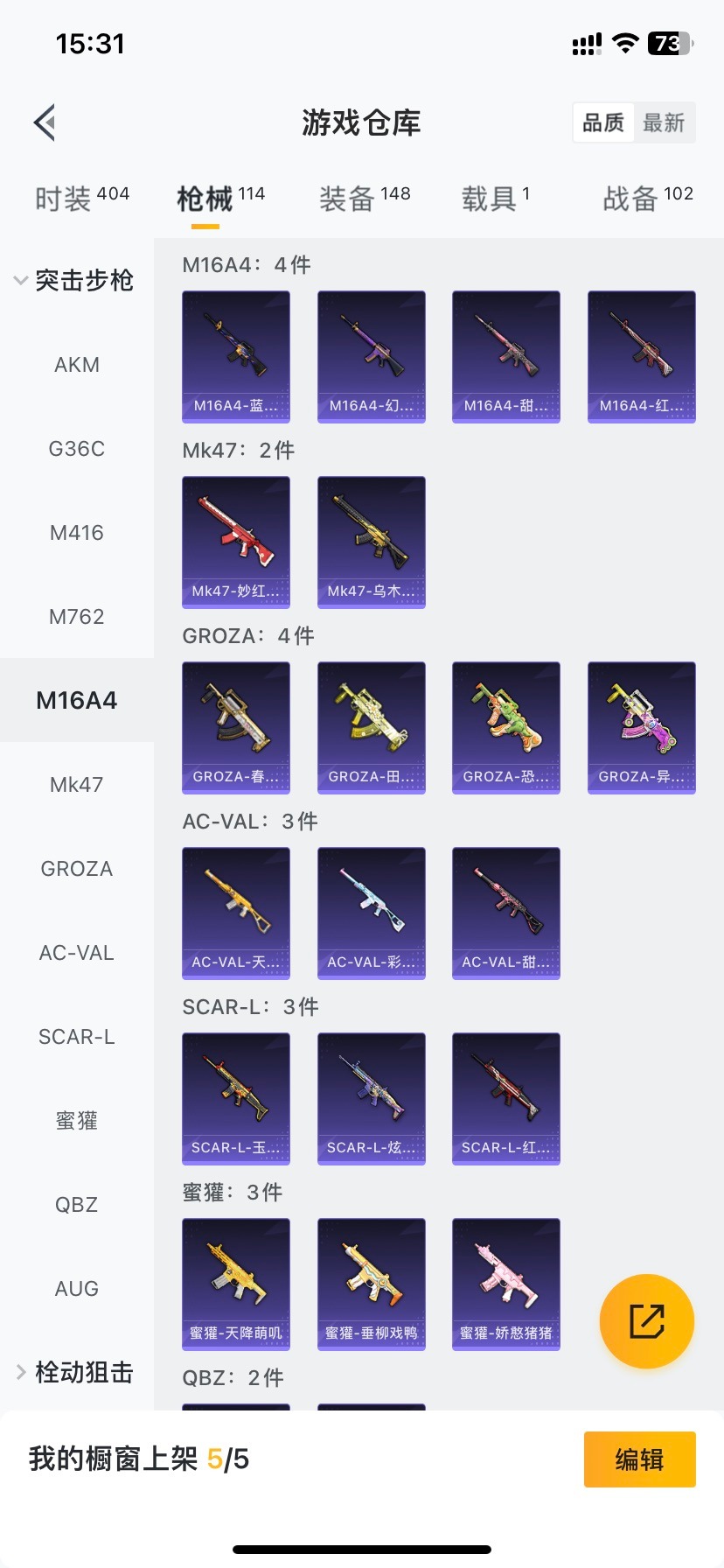Screen dimensions: 724x1568
Task: Tap the orange share floating button
Action: point(647,1321)
